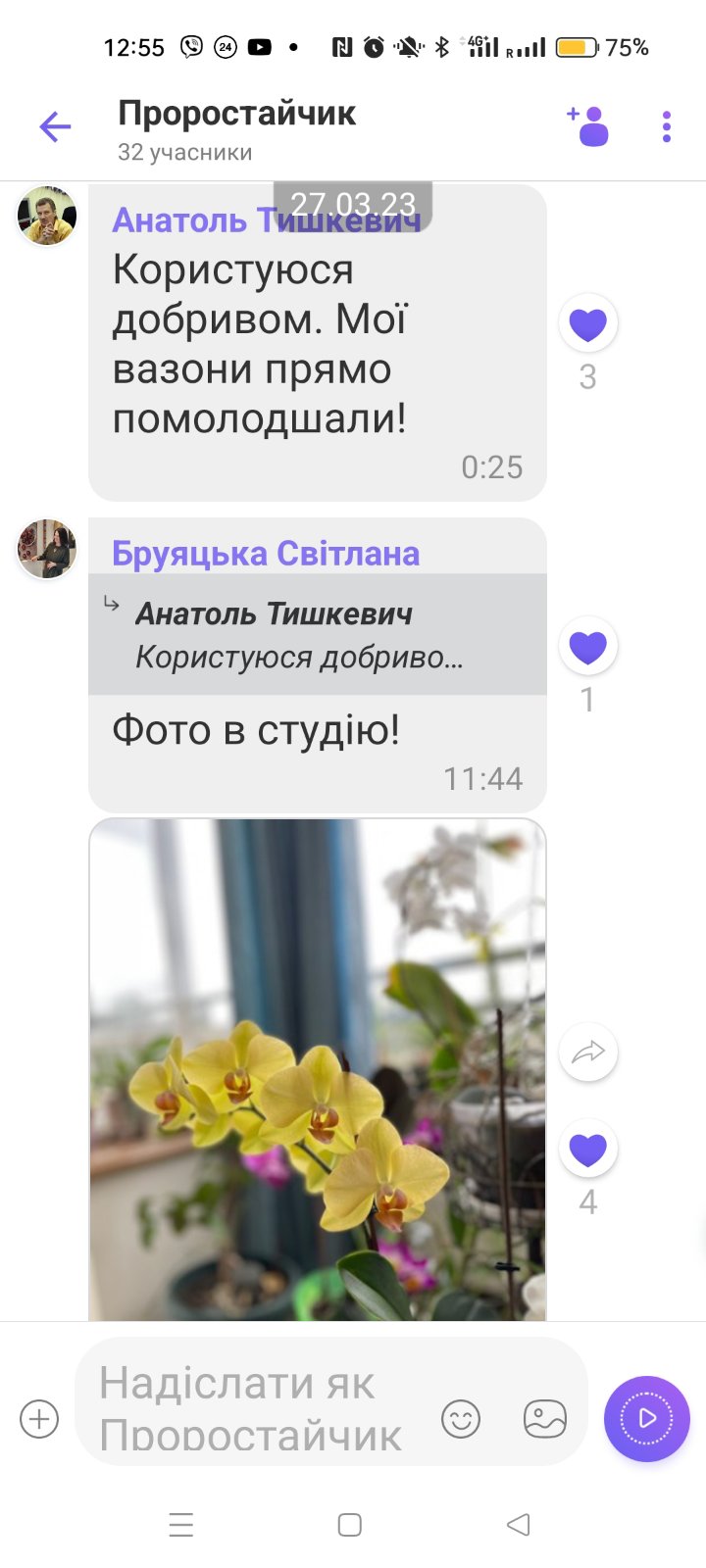Go to the home screen
This screenshot has height=1568, width=706.
click(350, 1525)
